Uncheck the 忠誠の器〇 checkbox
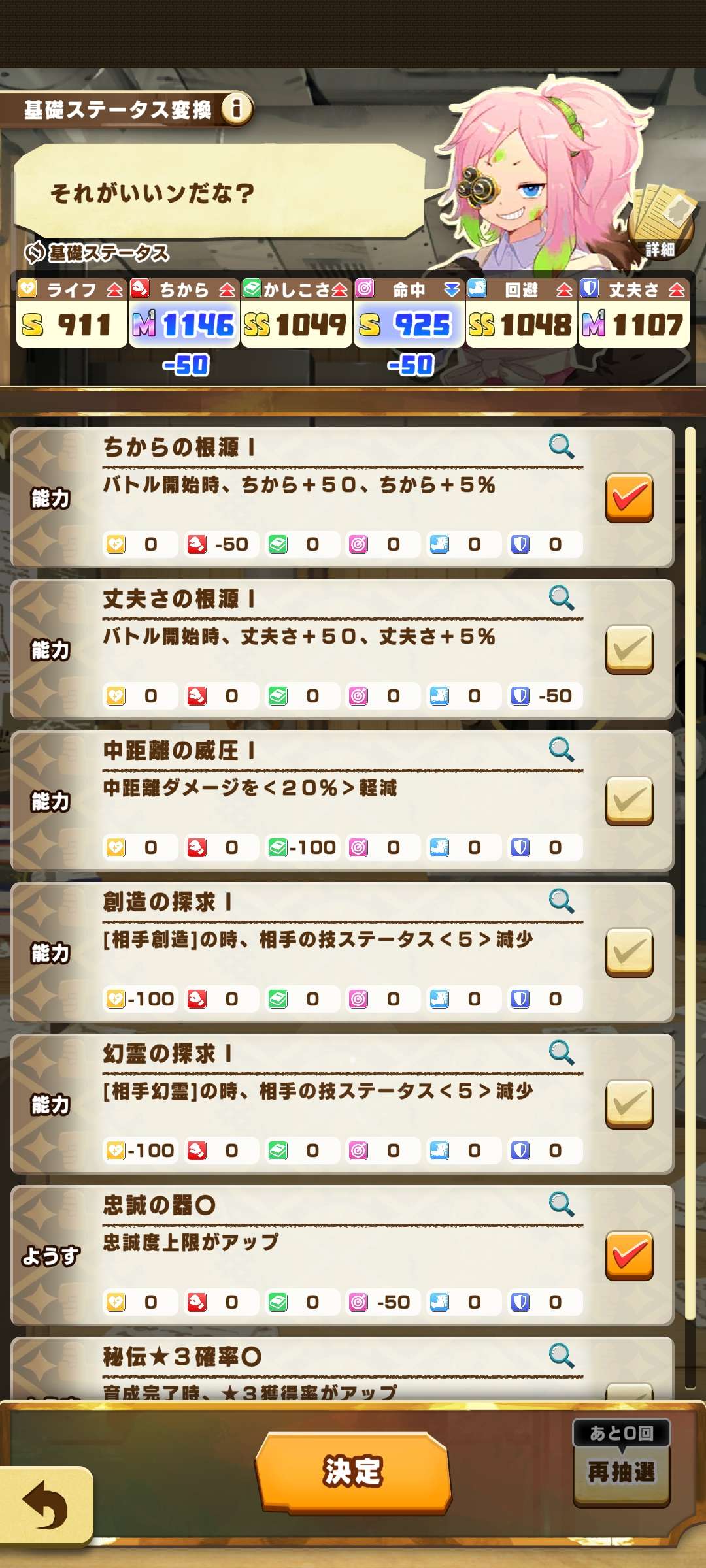706x1568 pixels. click(629, 1256)
